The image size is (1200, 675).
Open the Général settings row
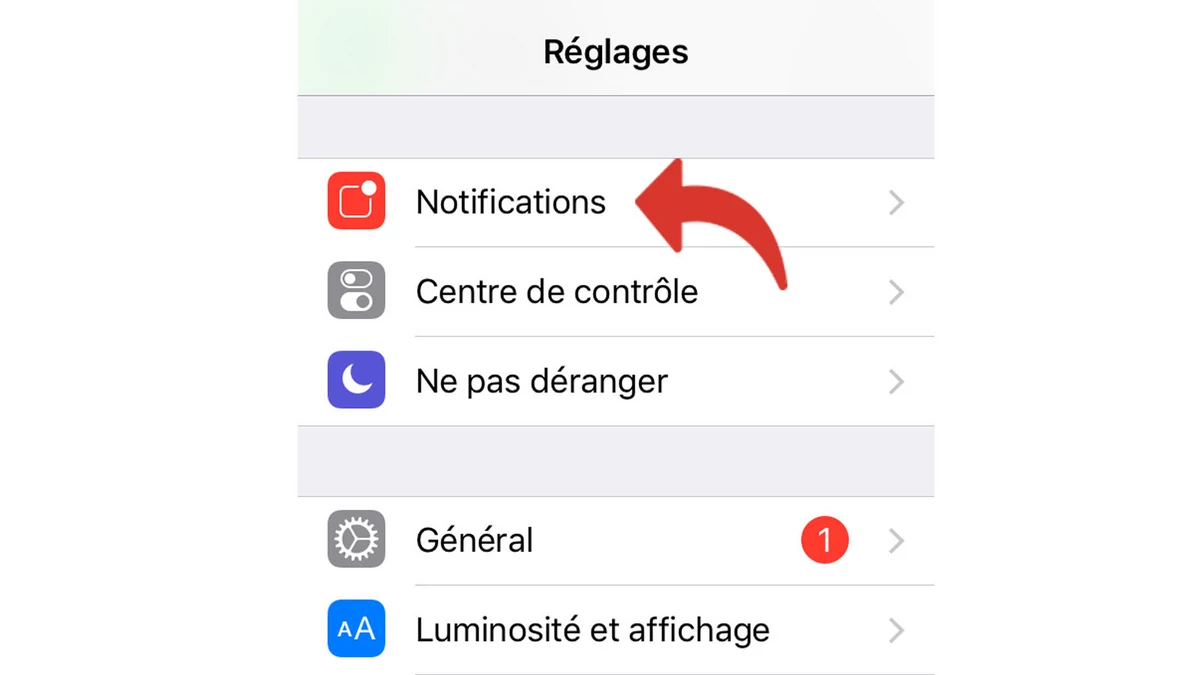tap(475, 541)
